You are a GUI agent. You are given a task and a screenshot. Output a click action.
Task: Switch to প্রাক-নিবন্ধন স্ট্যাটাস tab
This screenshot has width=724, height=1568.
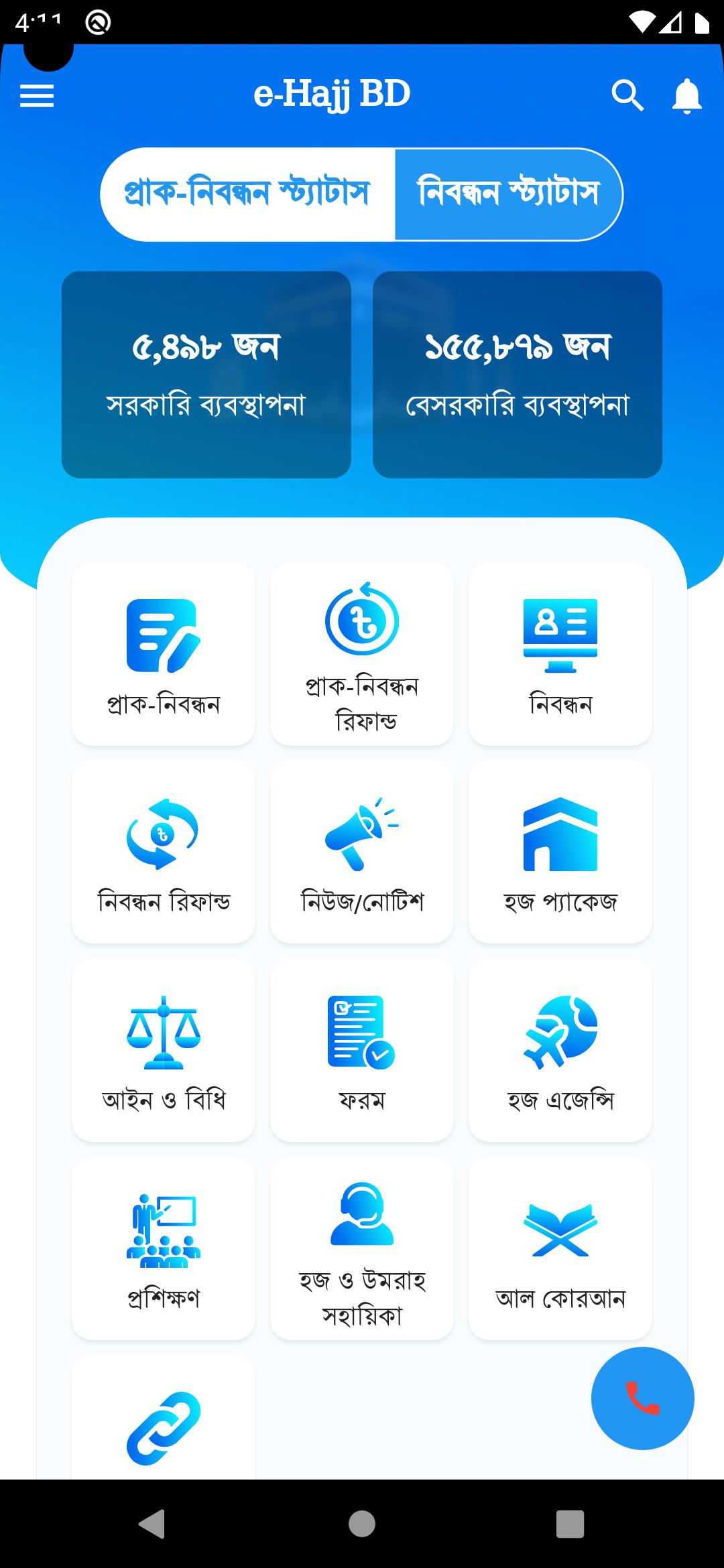pyautogui.click(x=247, y=194)
